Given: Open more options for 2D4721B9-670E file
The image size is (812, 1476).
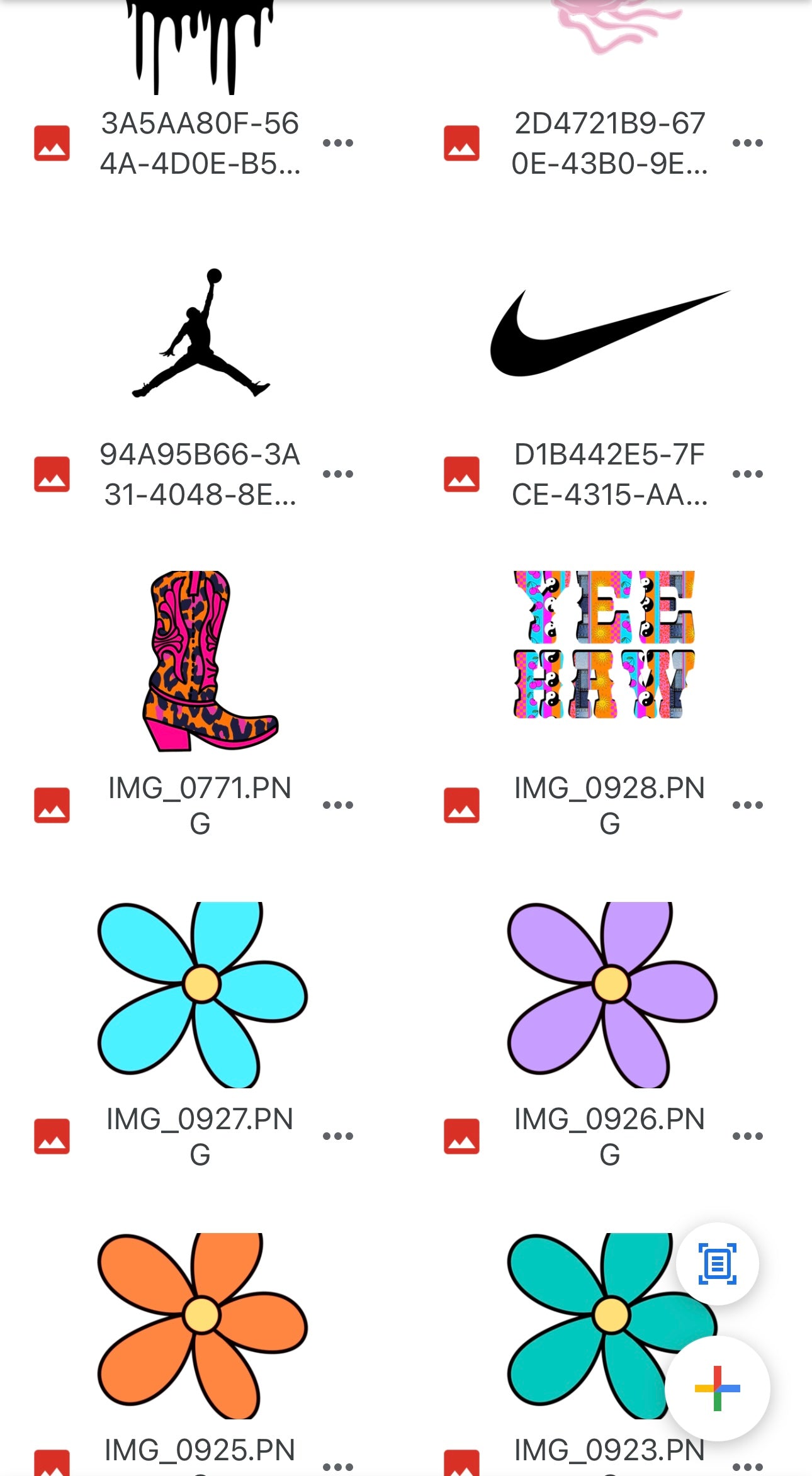Looking at the screenshot, I should [x=747, y=143].
